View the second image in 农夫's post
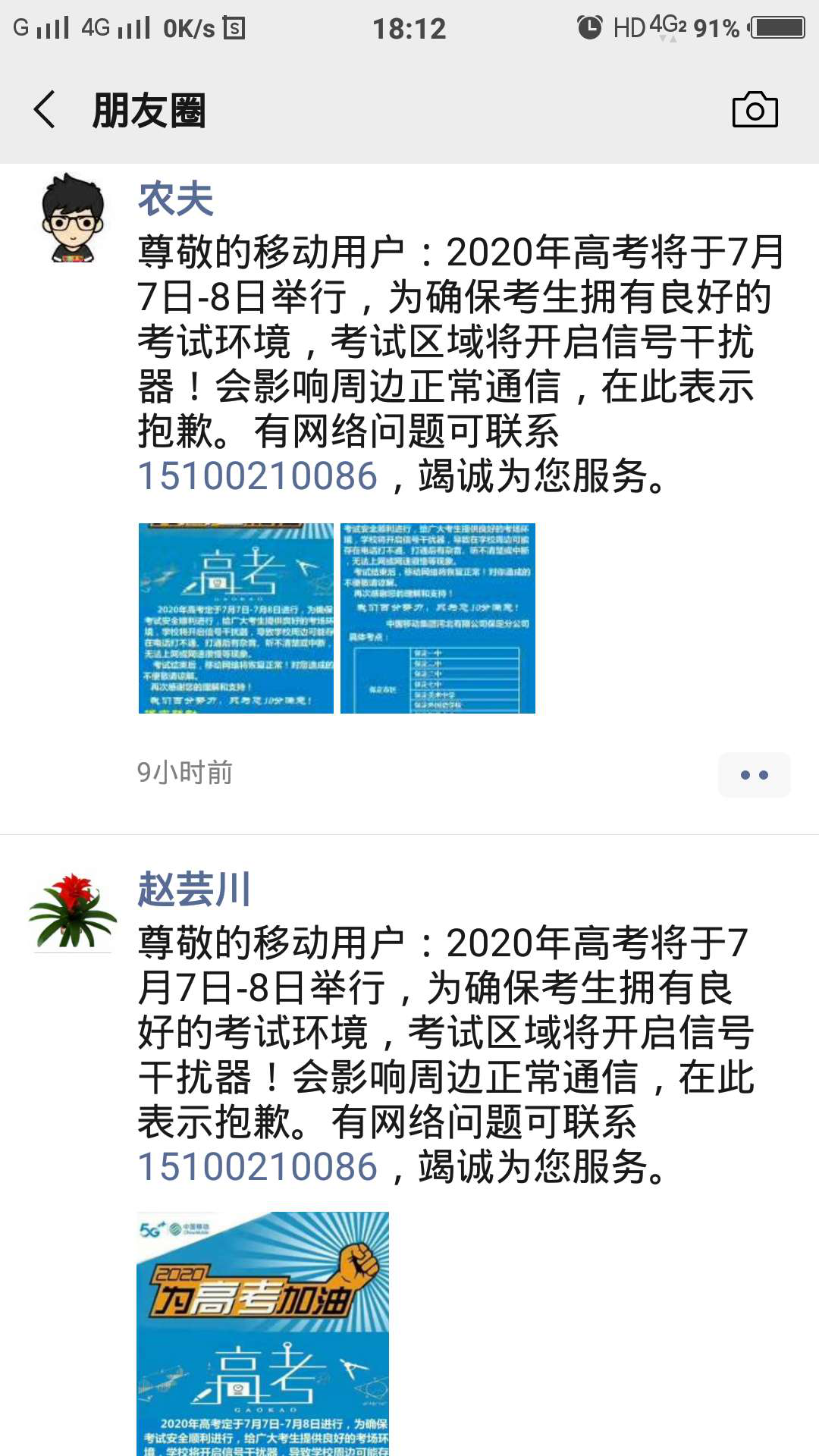Image resolution: width=819 pixels, height=1456 pixels. (x=438, y=618)
